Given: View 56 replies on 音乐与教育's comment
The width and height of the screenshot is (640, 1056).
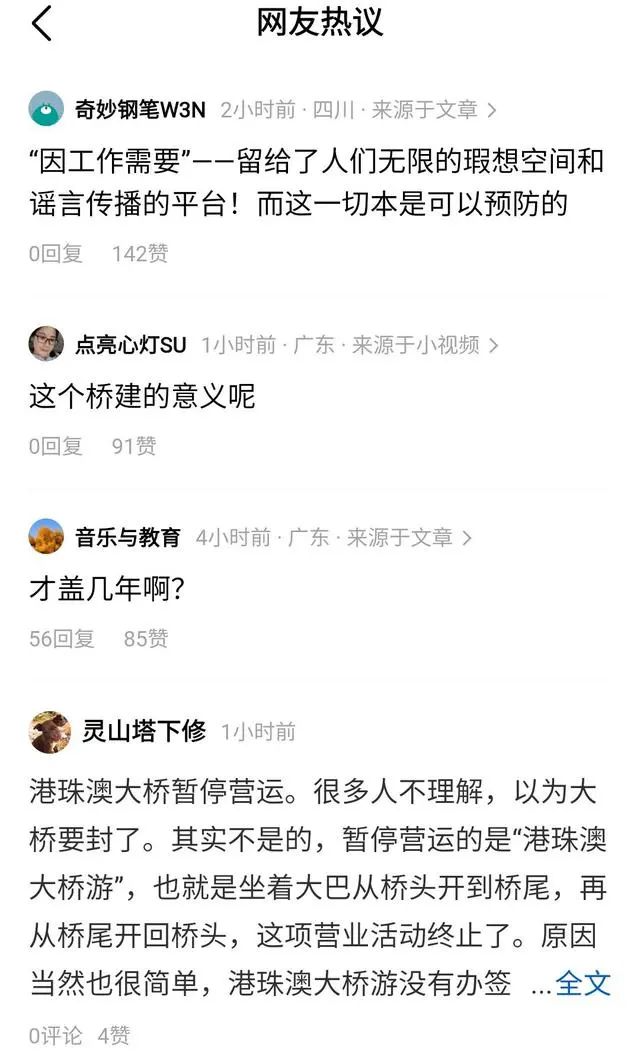Looking at the screenshot, I should point(62,638).
